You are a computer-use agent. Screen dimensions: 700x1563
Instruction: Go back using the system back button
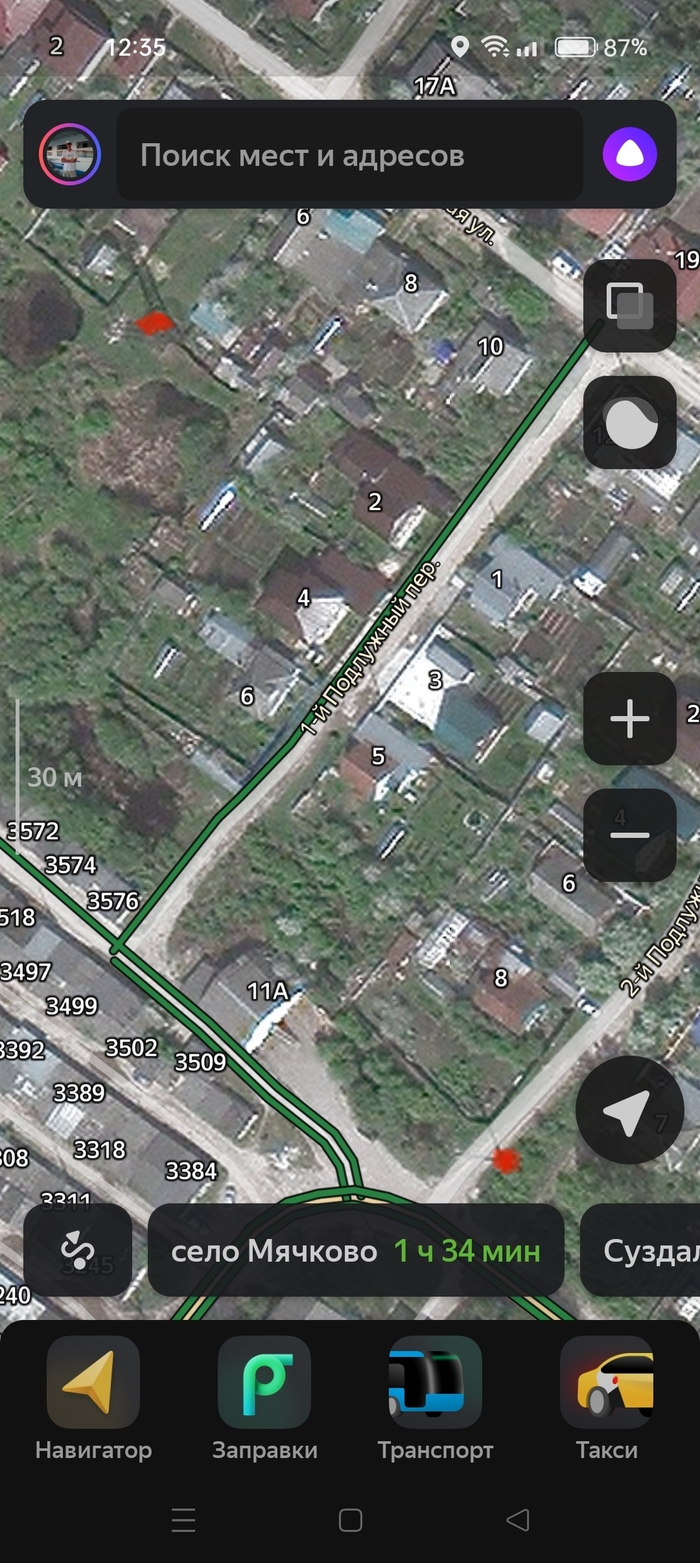pyautogui.click(x=517, y=1520)
